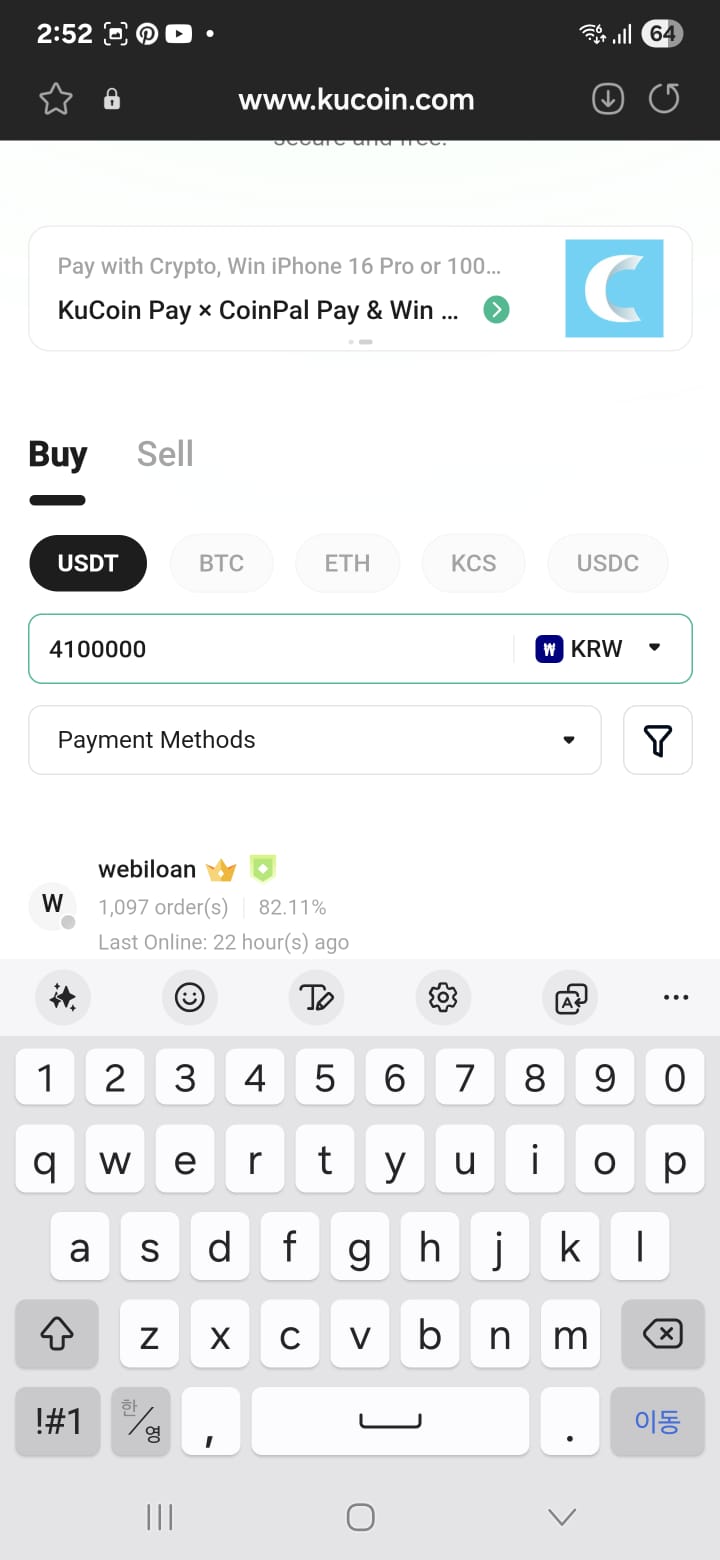Expand the Payment Methods dropdown
The height and width of the screenshot is (1560, 720).
pyautogui.click(x=315, y=740)
